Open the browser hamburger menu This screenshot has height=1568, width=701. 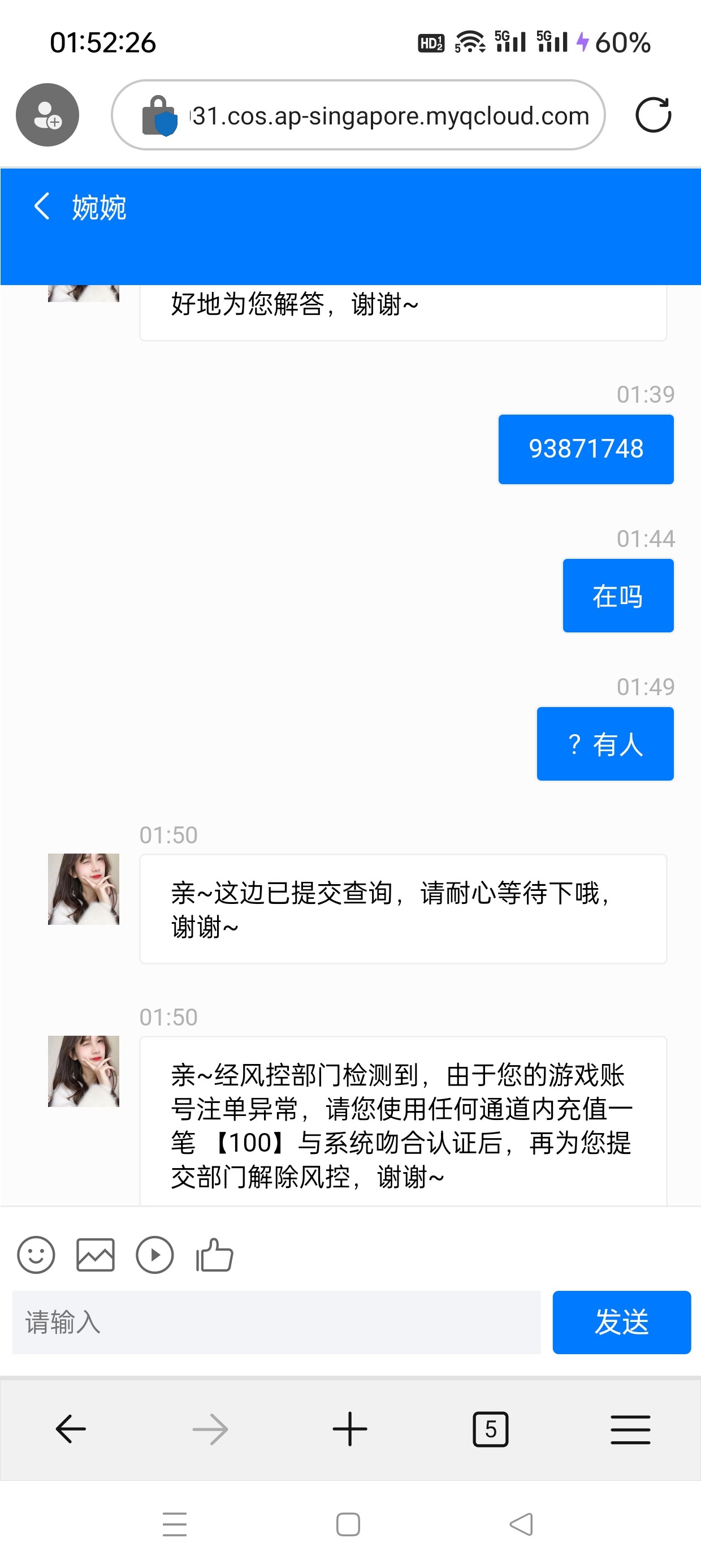(x=630, y=1429)
